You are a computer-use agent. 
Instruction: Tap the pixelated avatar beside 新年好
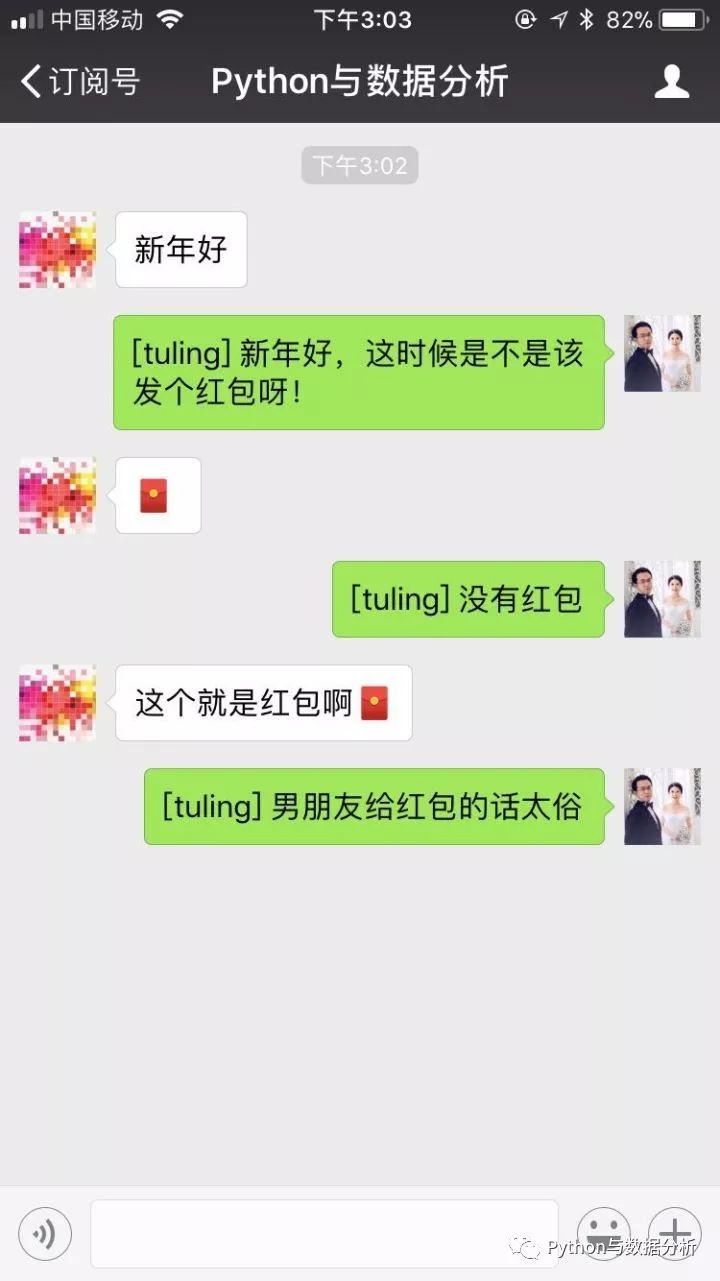click(58, 250)
